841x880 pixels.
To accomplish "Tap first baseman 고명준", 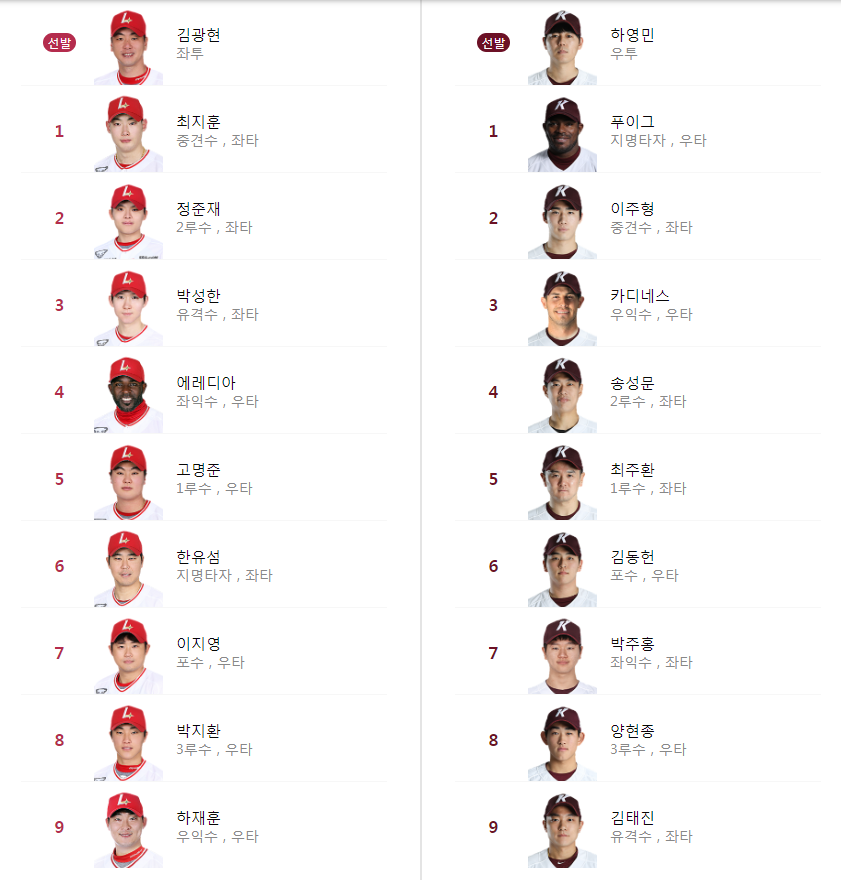I will point(198,470).
